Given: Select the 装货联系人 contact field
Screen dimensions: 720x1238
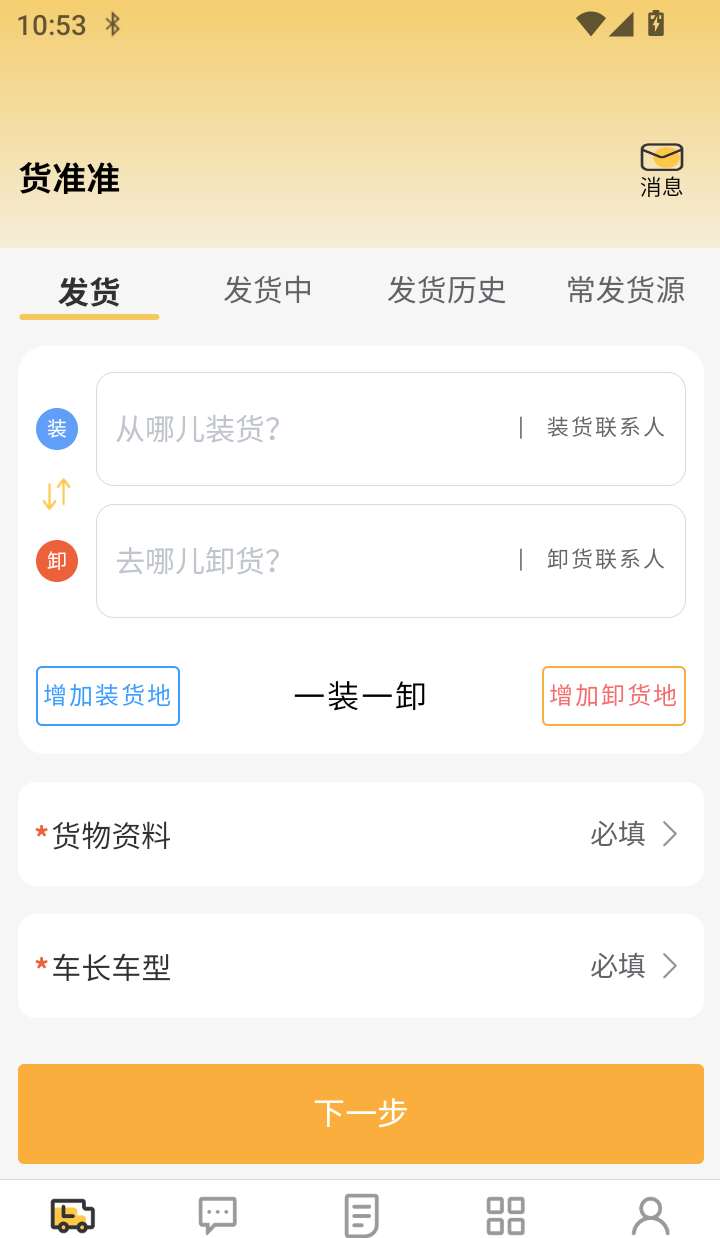Looking at the screenshot, I should (x=604, y=428).
